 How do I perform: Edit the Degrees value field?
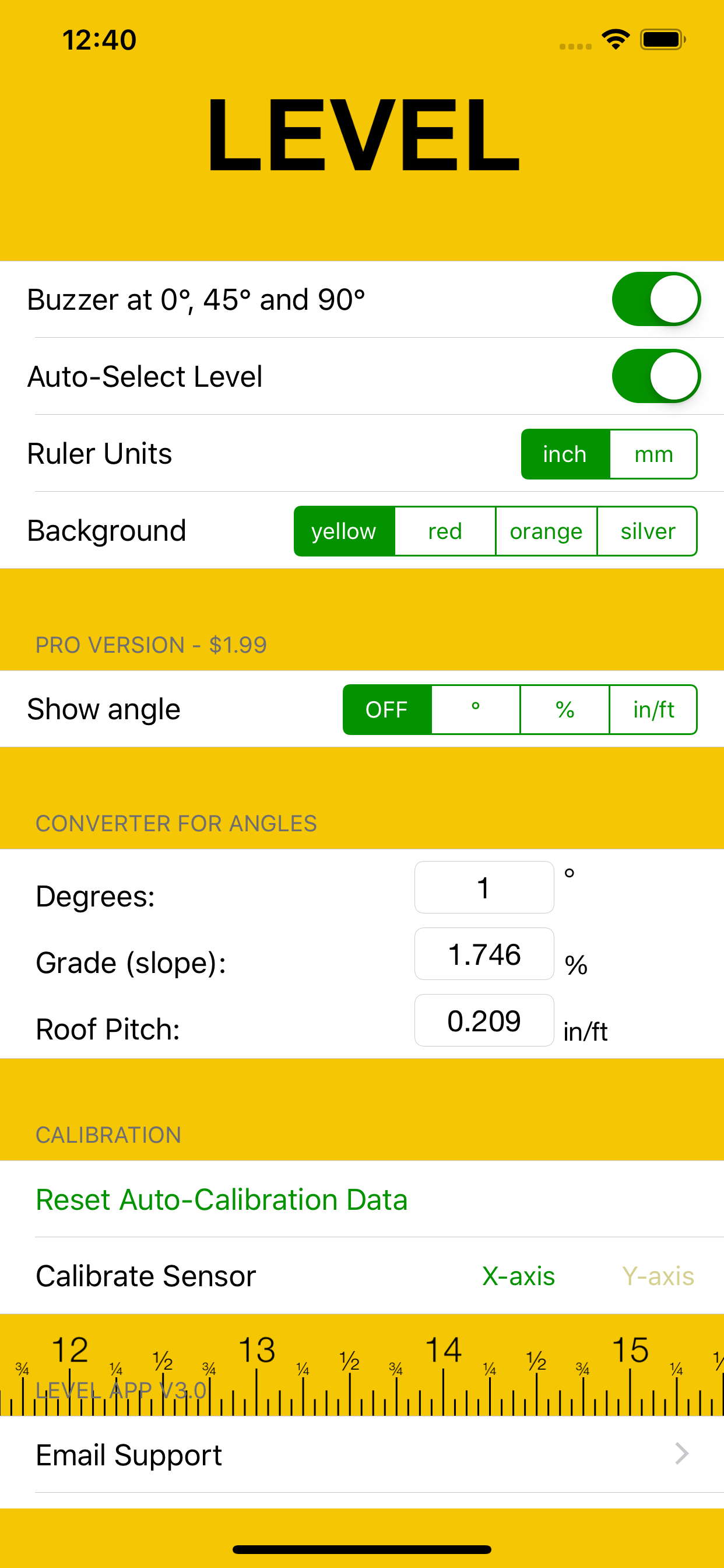[484, 887]
